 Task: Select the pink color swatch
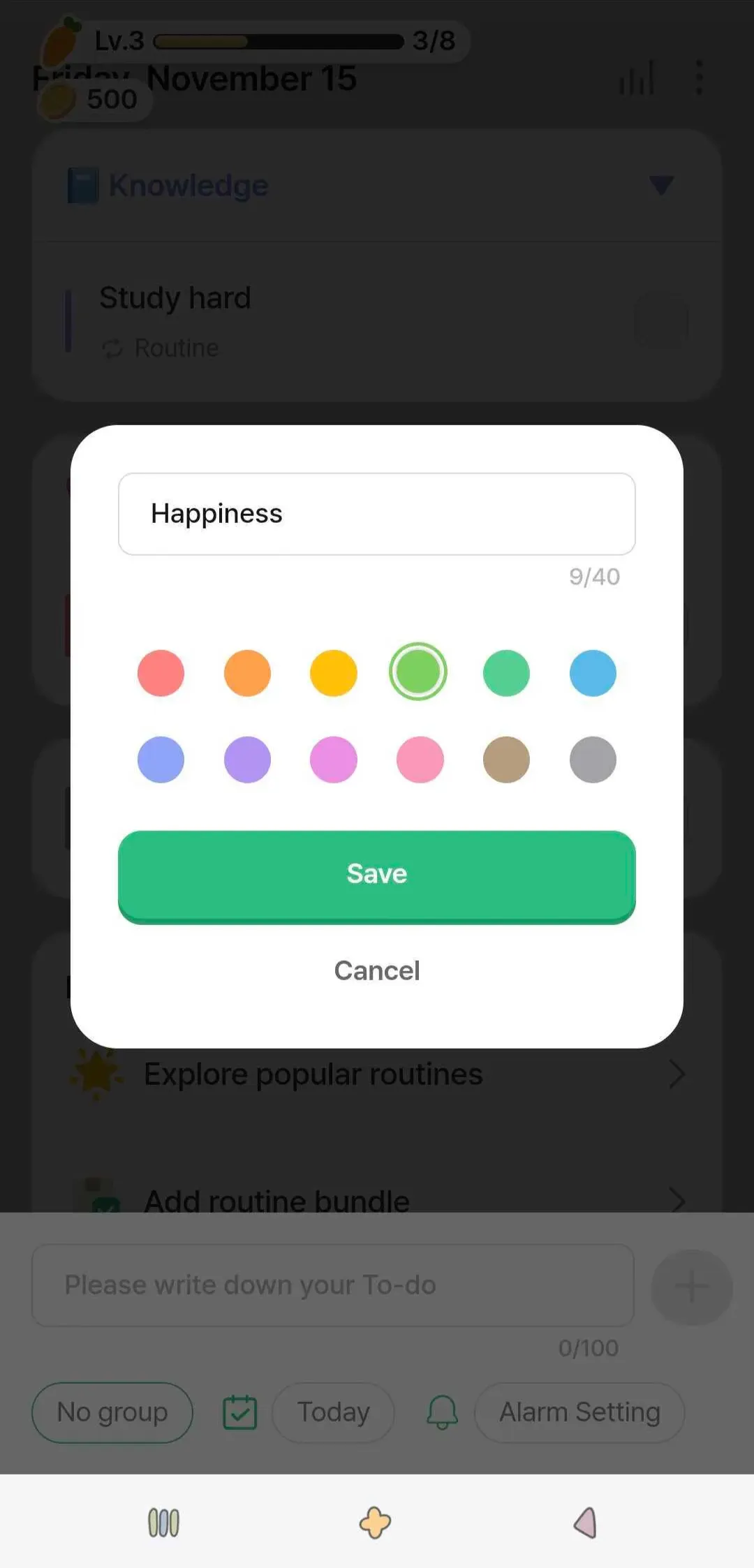420,760
